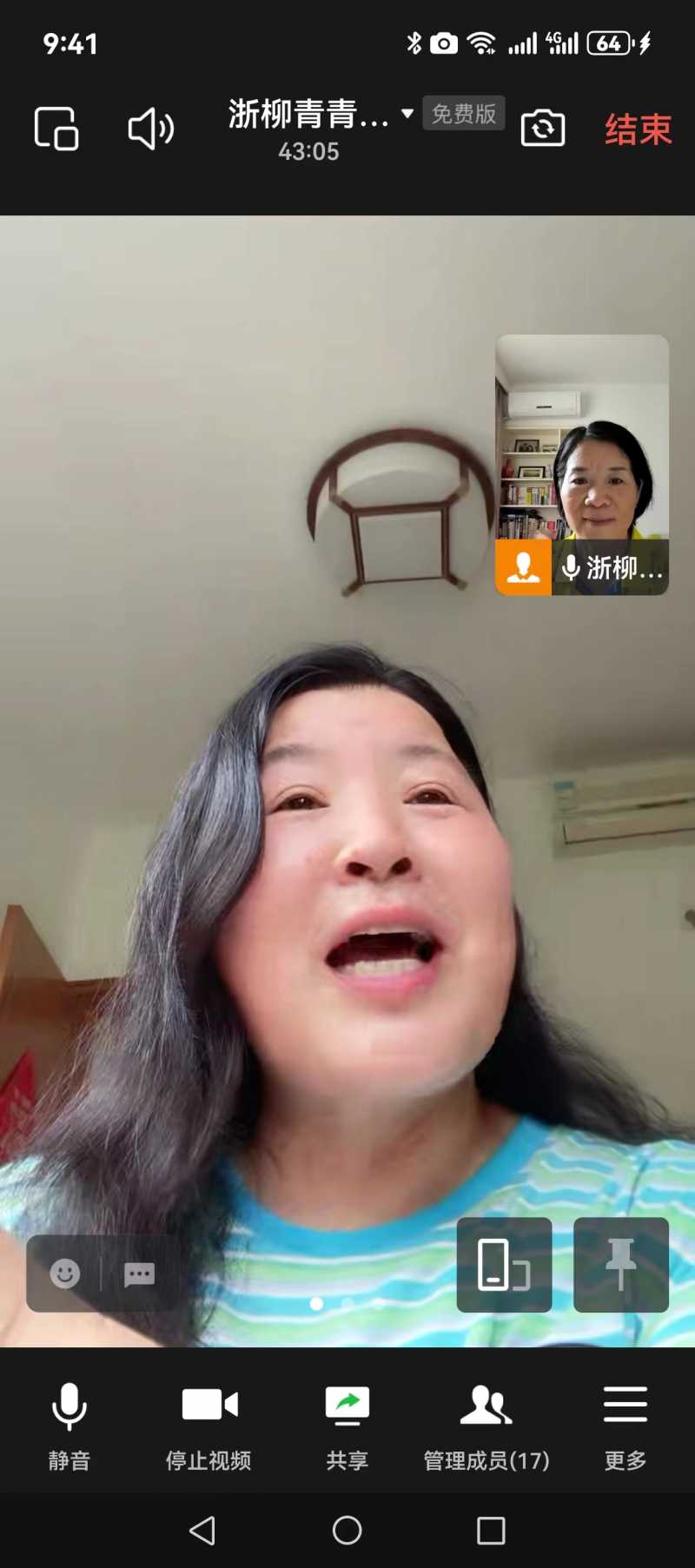This screenshot has height=1568, width=695.
Task: Tap 结束 to end the meeting
Action: (639, 129)
